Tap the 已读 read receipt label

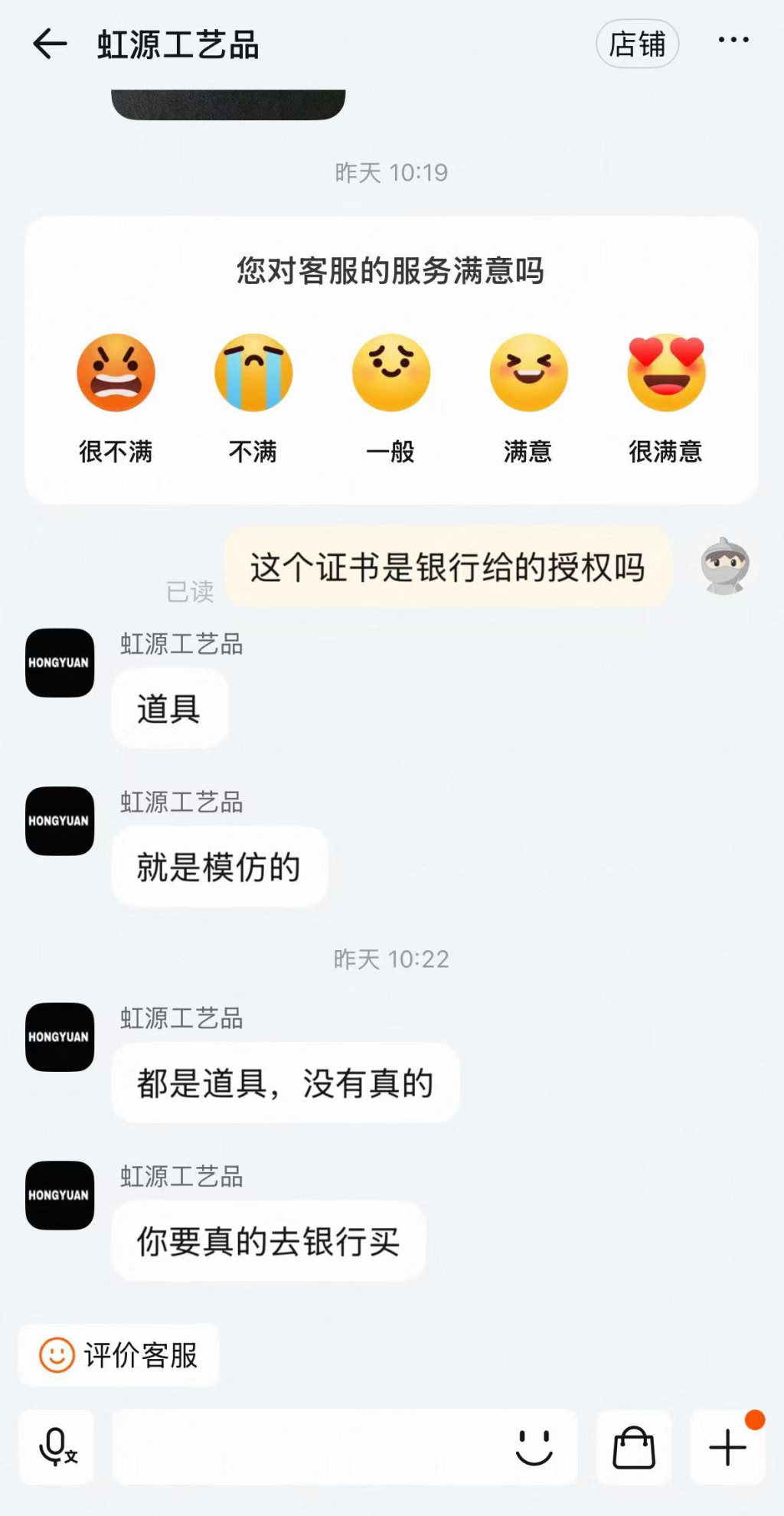point(191,592)
